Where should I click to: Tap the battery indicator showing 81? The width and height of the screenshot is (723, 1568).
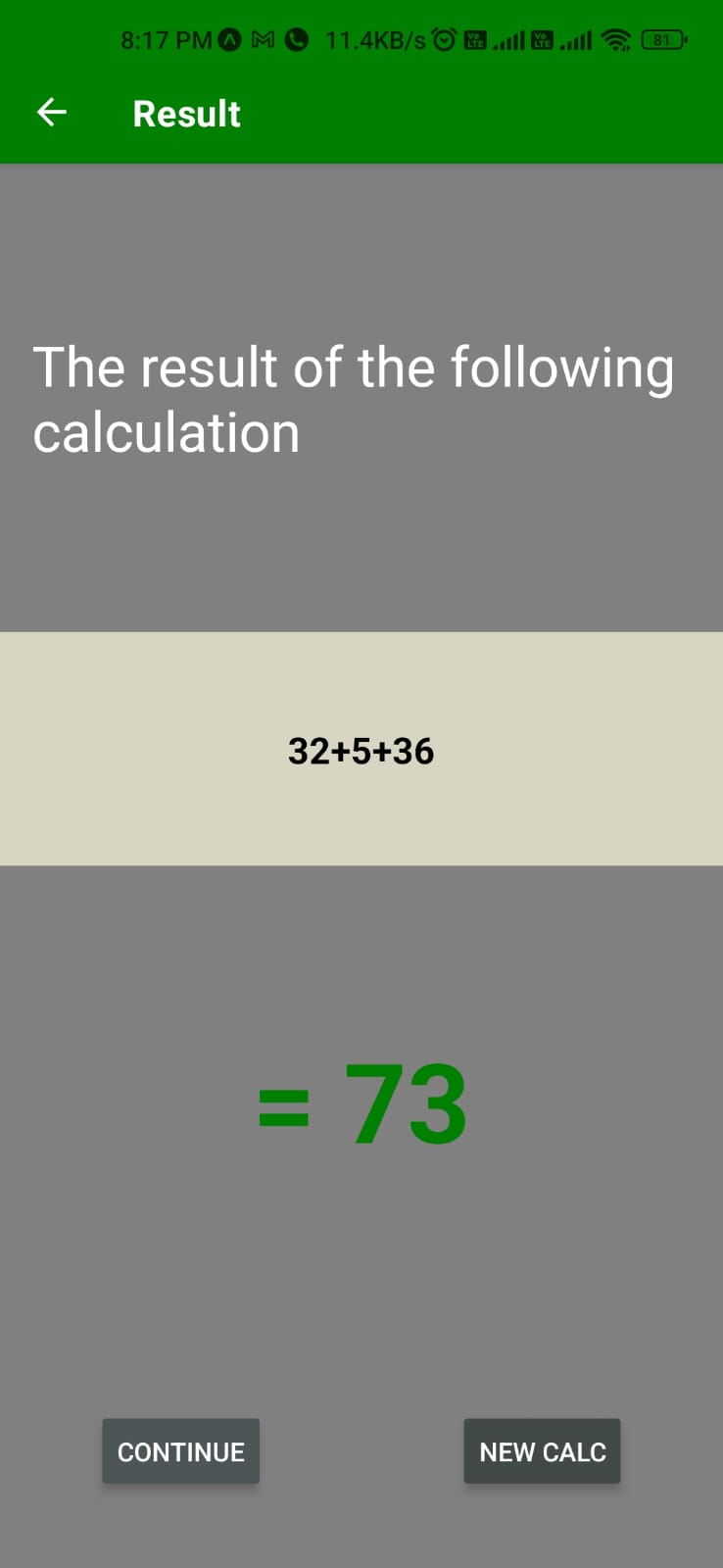pos(663,39)
